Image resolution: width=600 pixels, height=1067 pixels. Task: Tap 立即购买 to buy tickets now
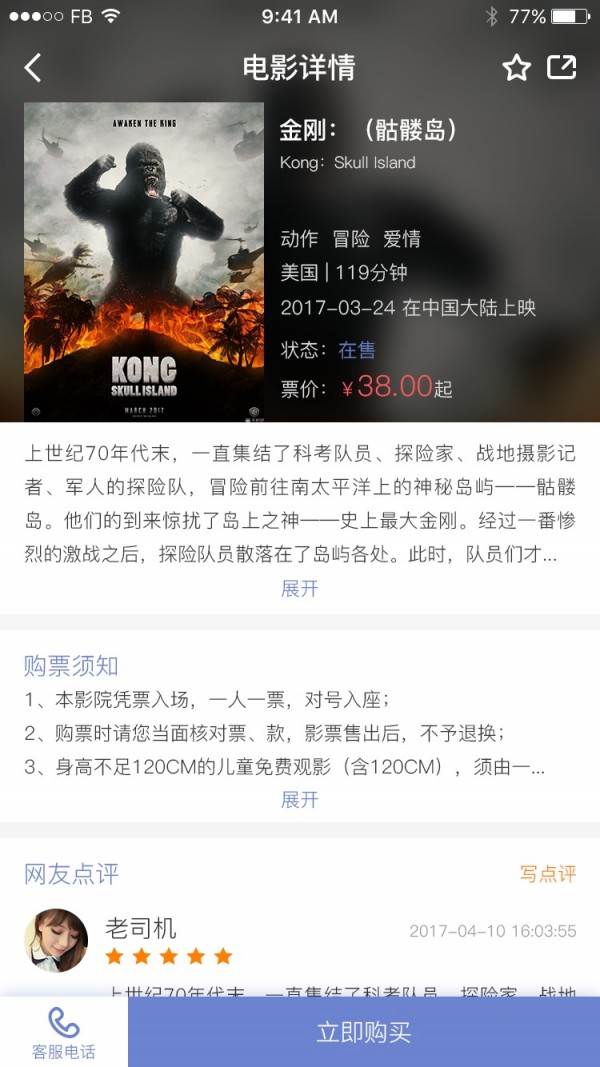pyautogui.click(x=364, y=1032)
